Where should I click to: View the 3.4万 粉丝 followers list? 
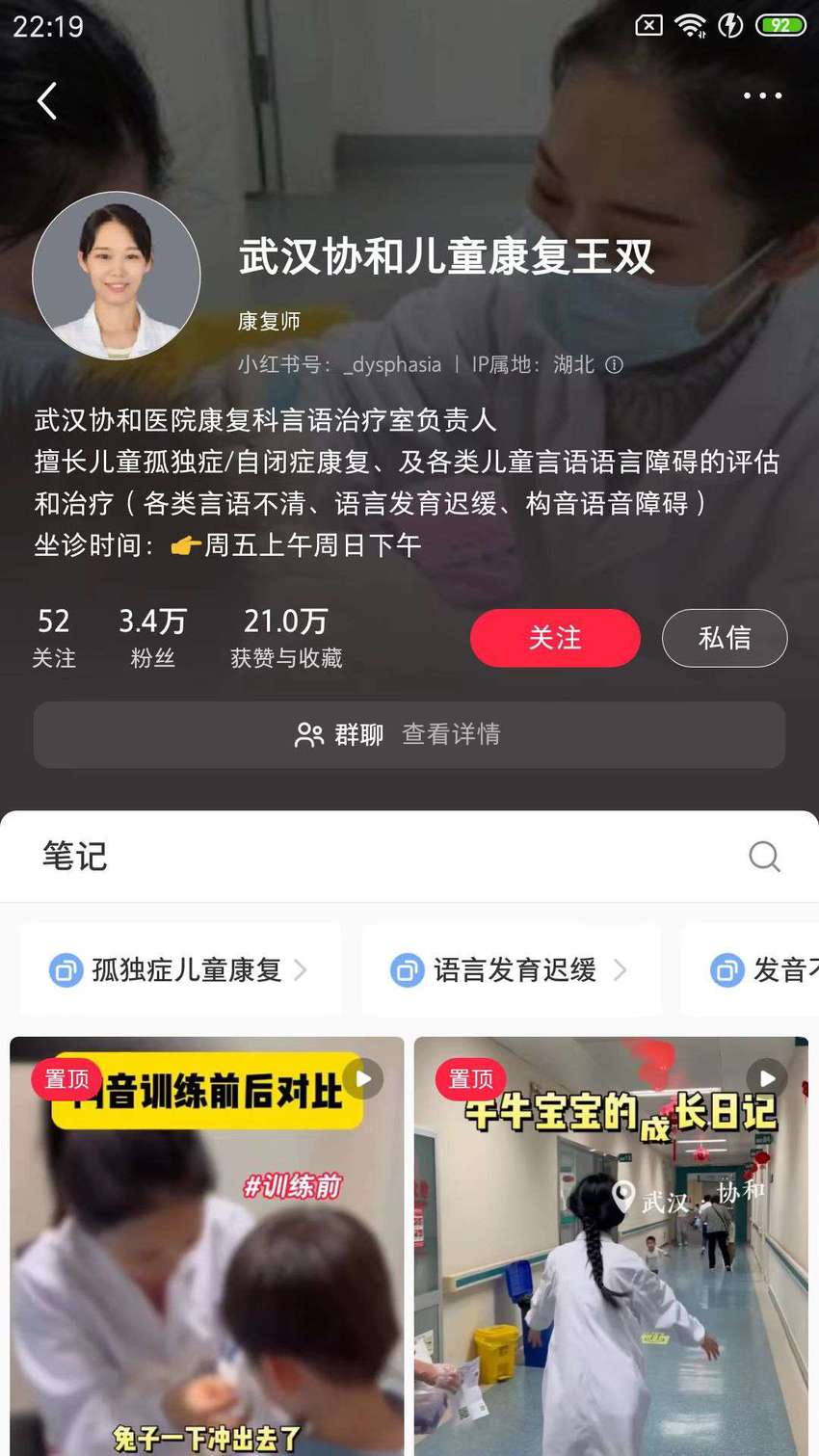tap(152, 638)
